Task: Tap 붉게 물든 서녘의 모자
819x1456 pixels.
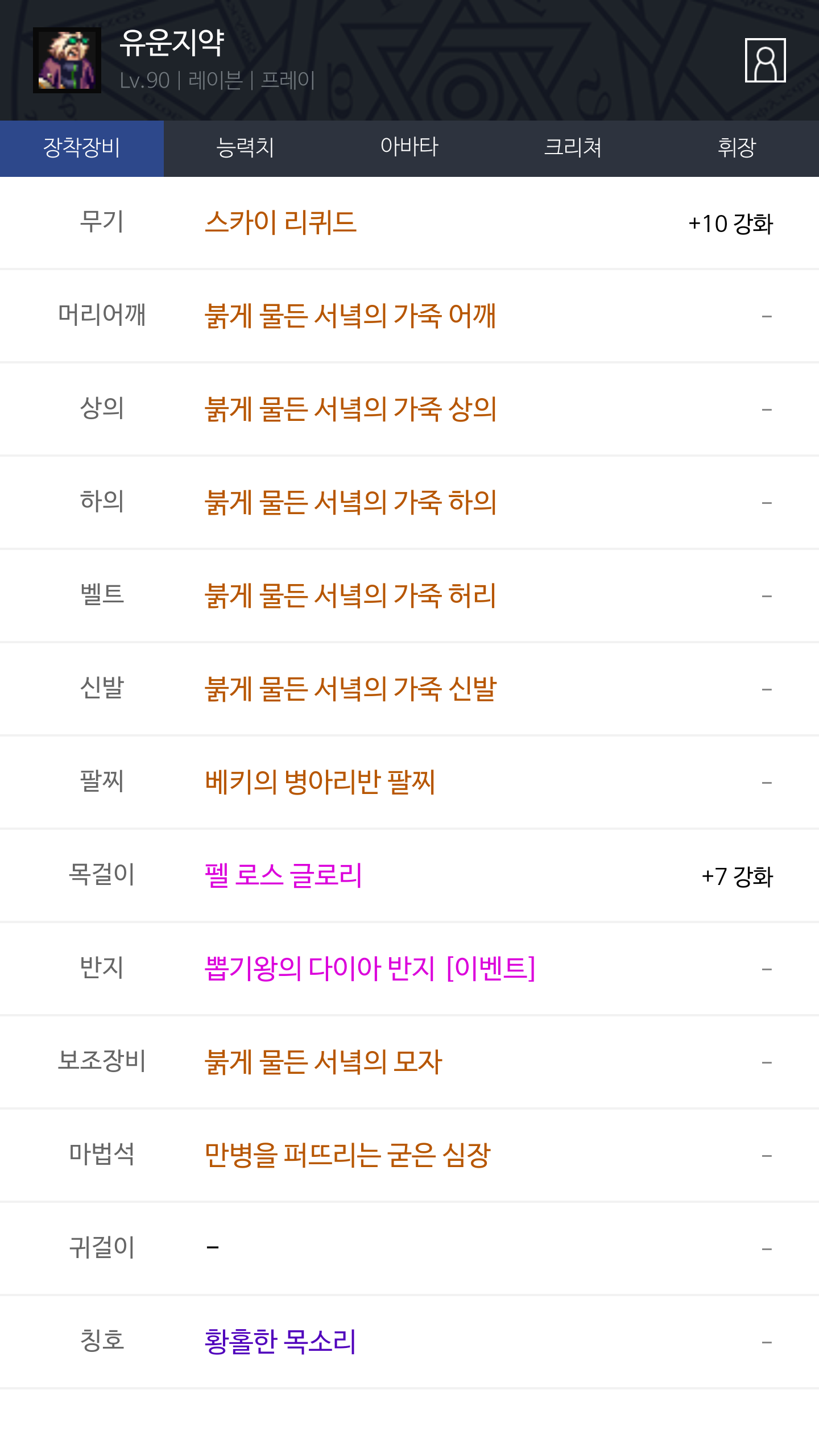Action: (x=323, y=1062)
